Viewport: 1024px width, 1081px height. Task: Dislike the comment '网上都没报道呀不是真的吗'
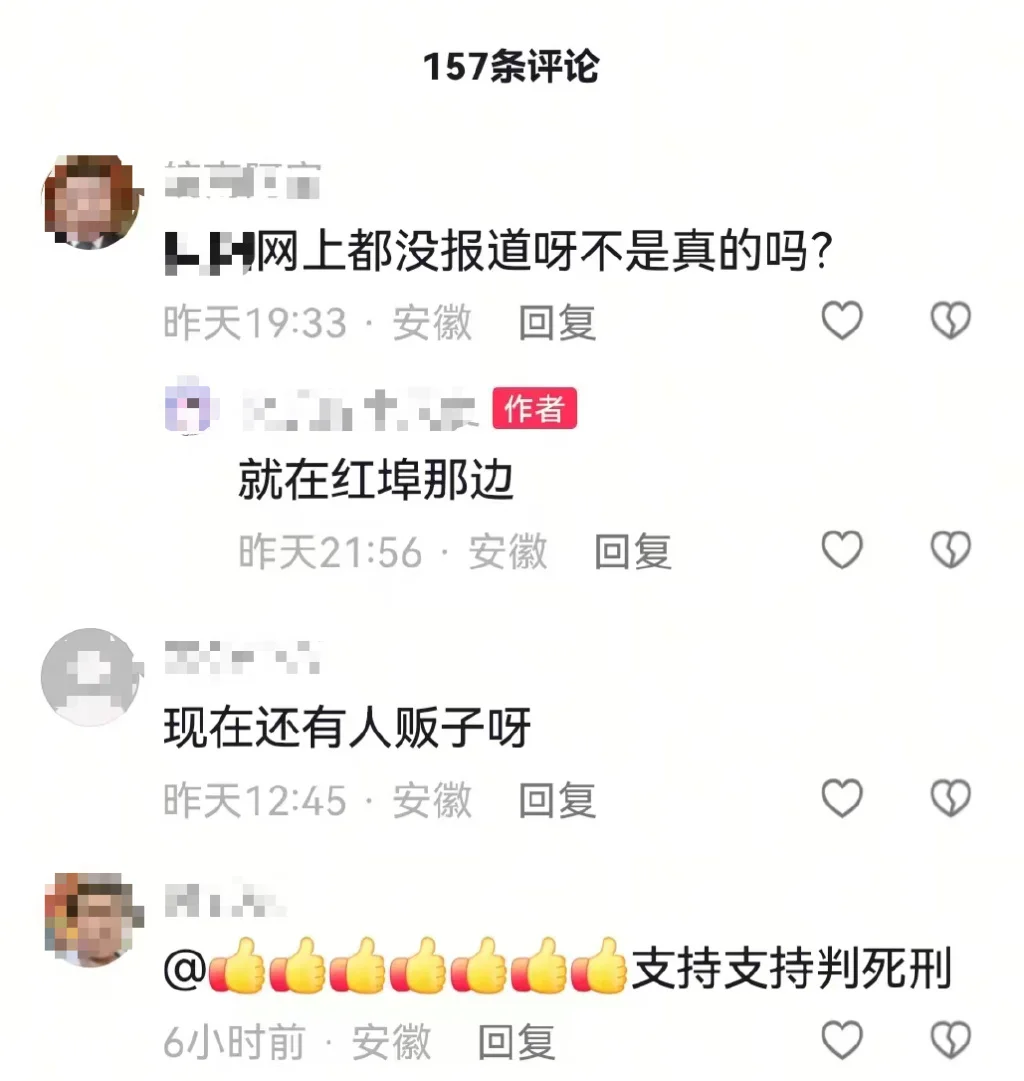(950, 322)
